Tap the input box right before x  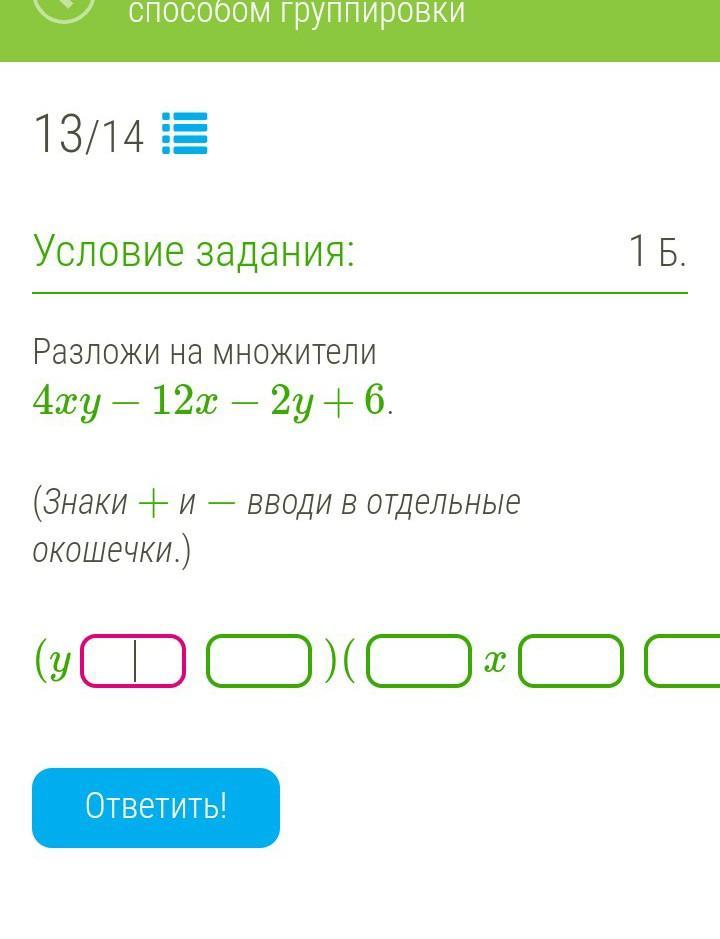419,661
